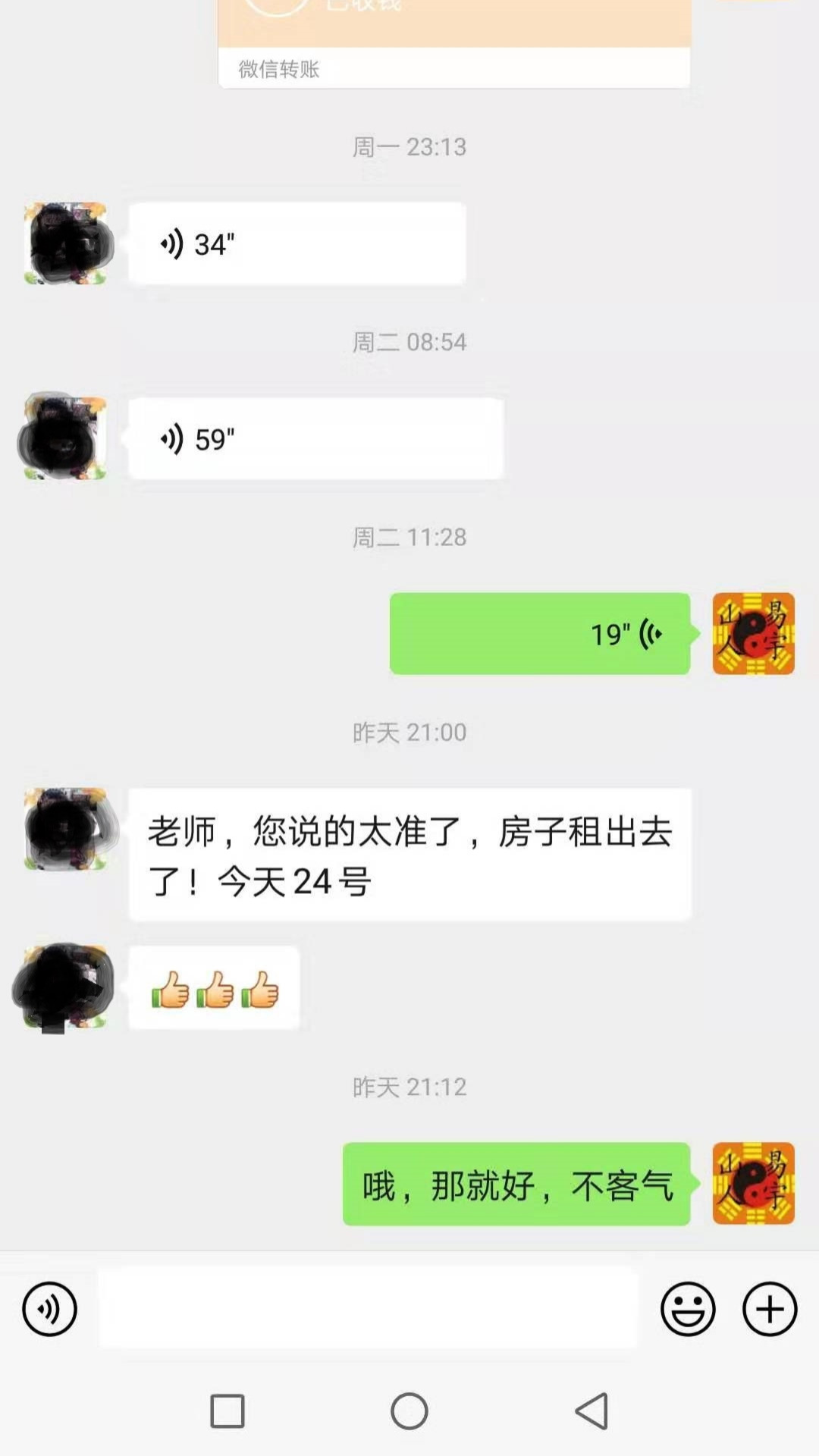Open the recent apps overview
This screenshot has height=1456, width=819.
click(x=227, y=1411)
